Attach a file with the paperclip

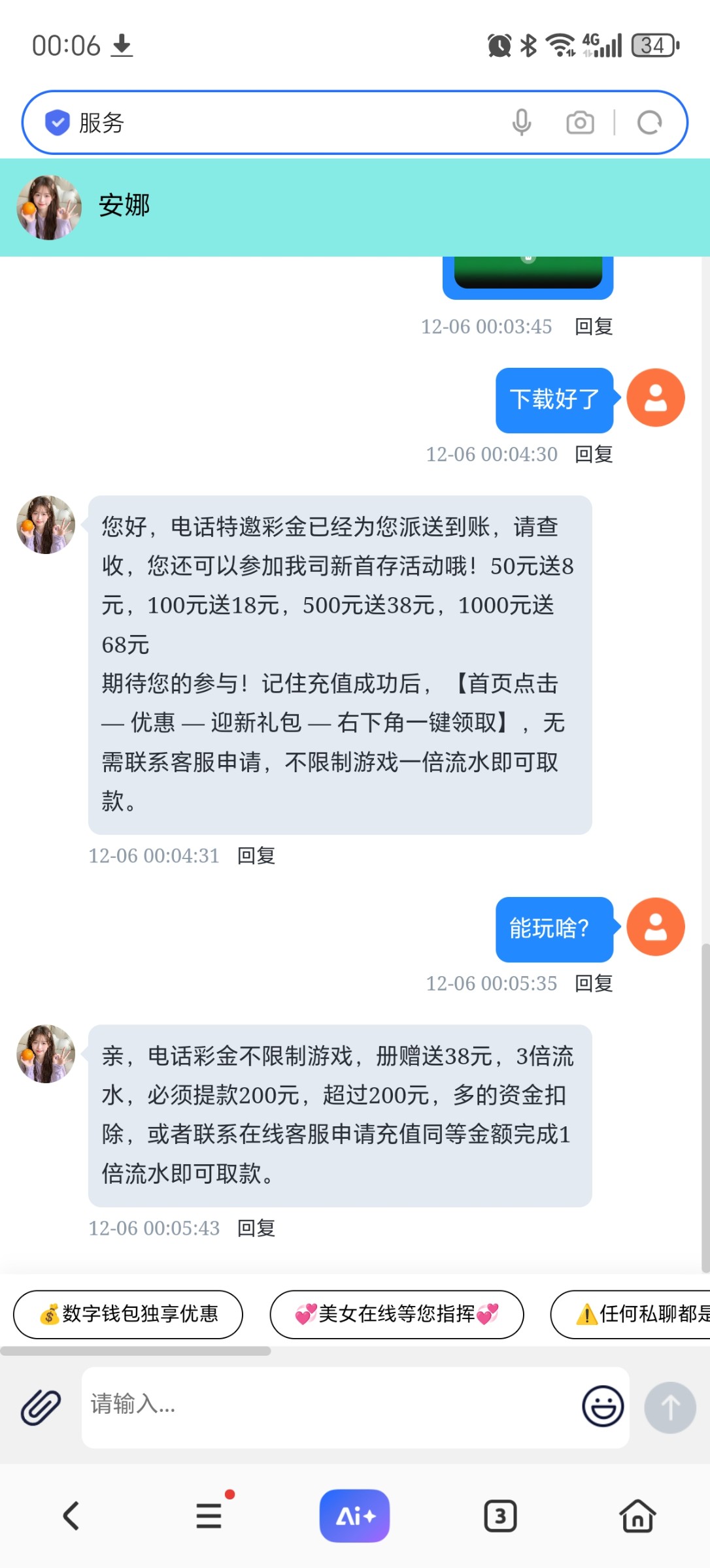(x=41, y=1407)
